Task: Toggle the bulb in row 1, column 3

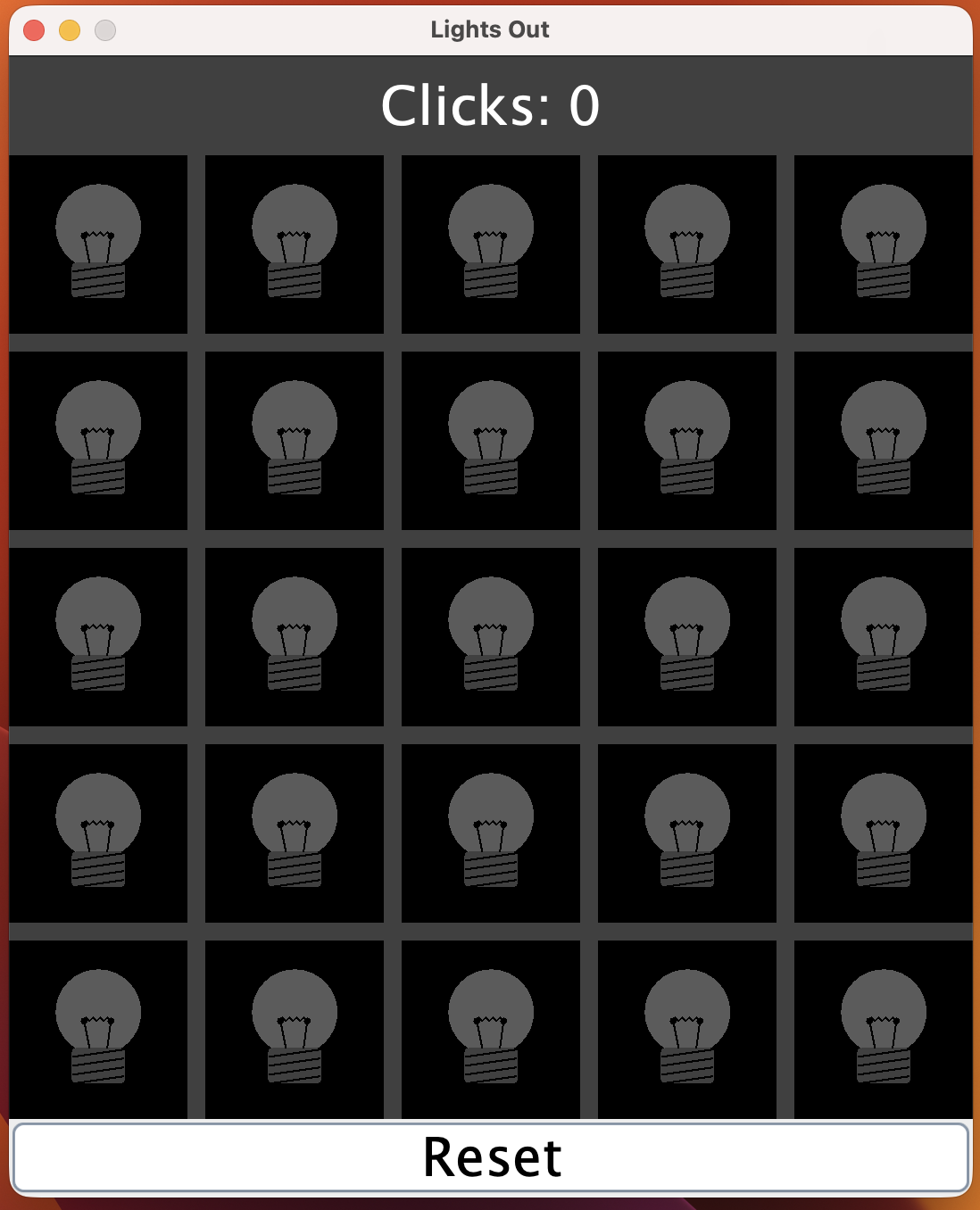Action: click(491, 244)
